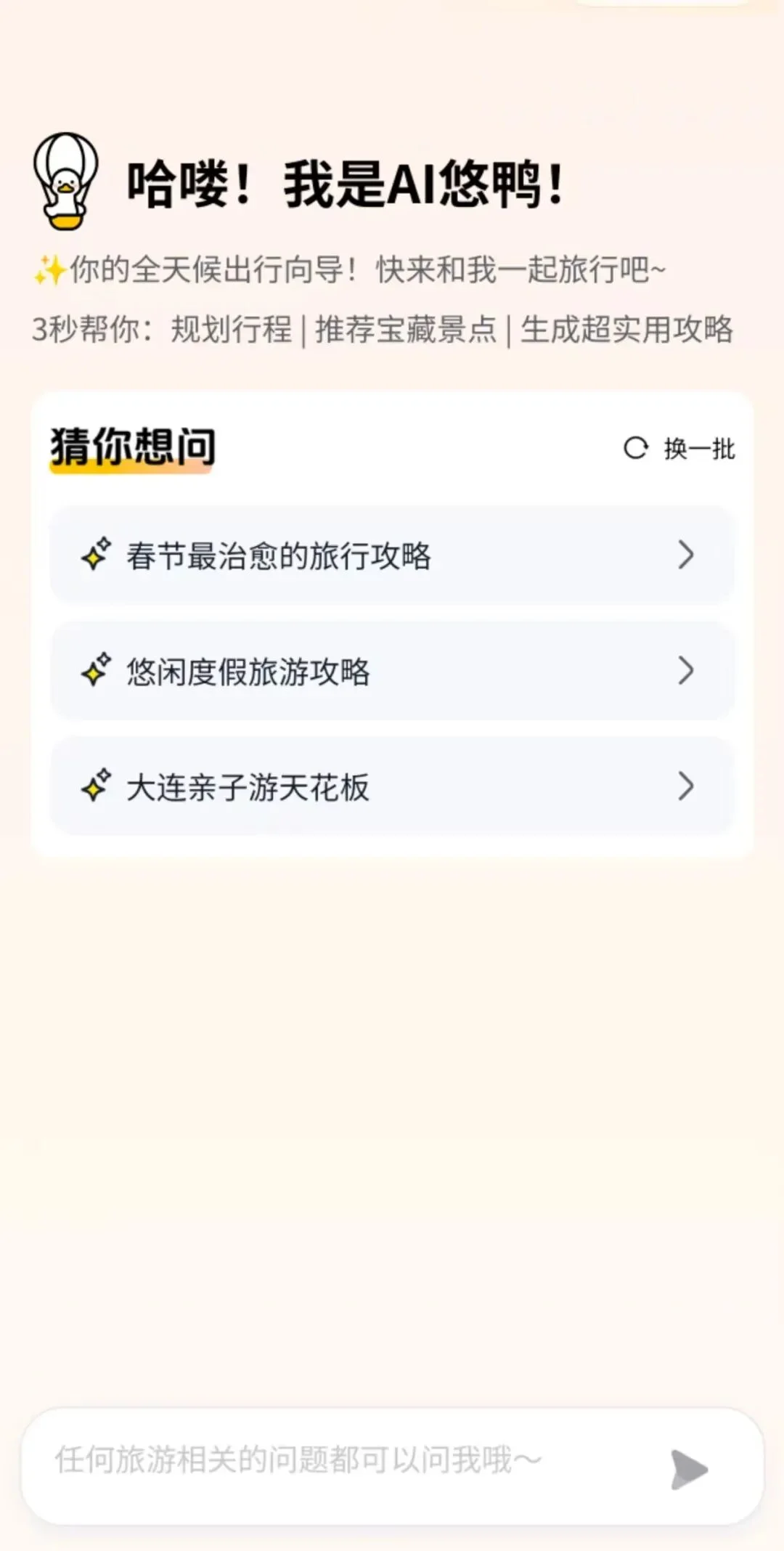784x1551 pixels.
Task: Click the 哈喽！我是AI悠鸭！ greeting title
Action: coord(345,182)
